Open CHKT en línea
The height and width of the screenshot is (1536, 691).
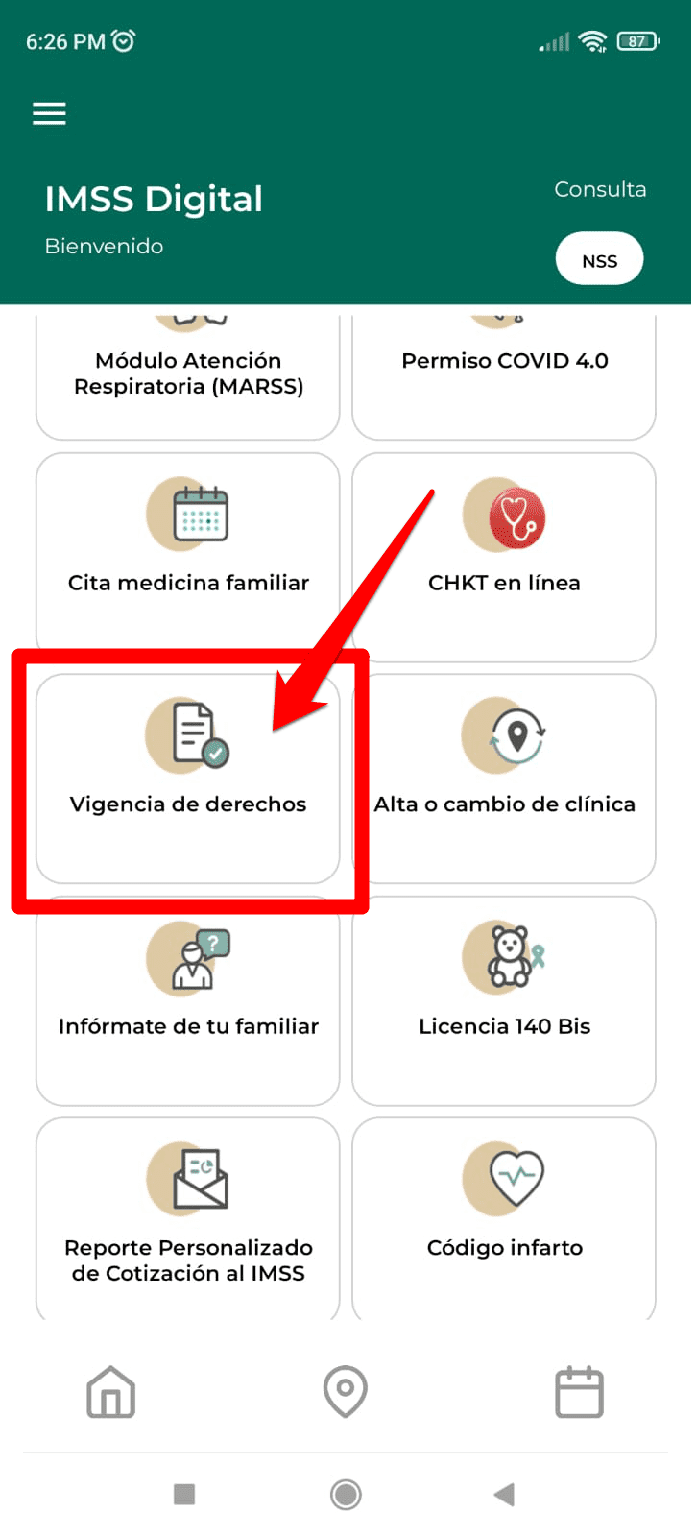tap(504, 557)
